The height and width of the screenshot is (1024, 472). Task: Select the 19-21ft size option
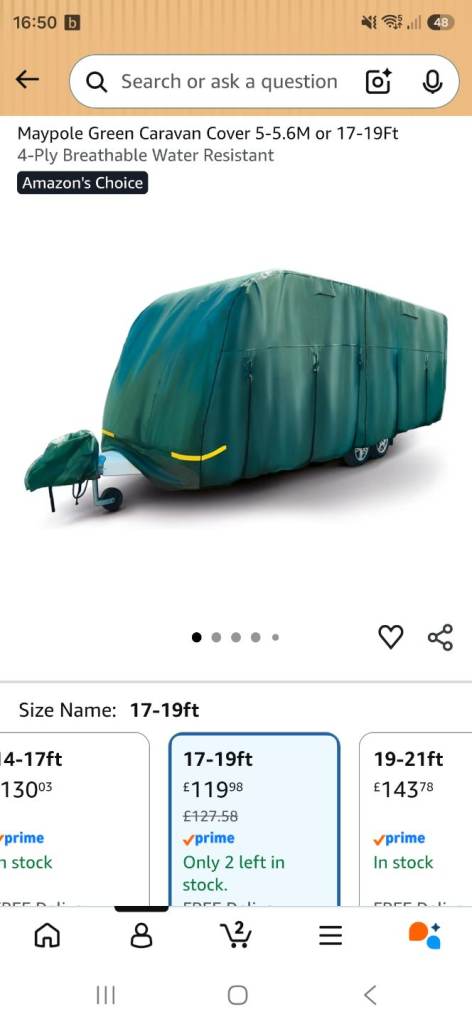pos(415,819)
